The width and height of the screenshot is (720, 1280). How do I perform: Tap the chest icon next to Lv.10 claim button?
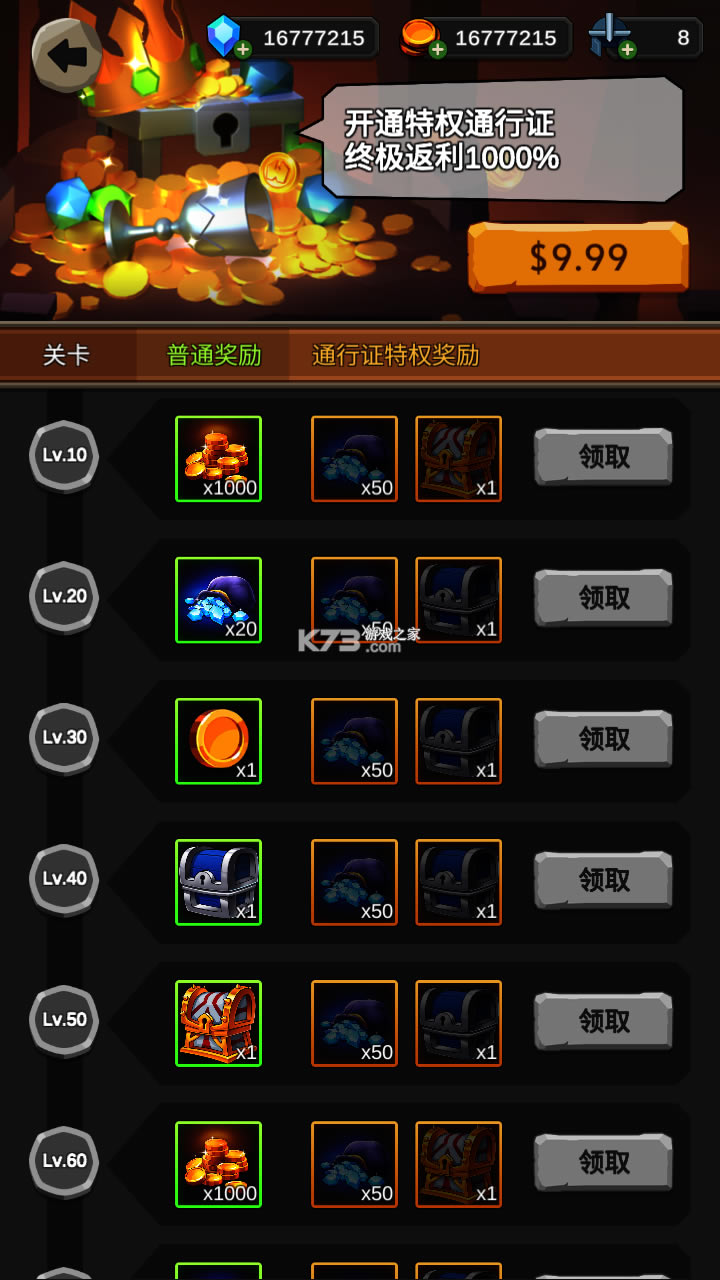point(459,458)
